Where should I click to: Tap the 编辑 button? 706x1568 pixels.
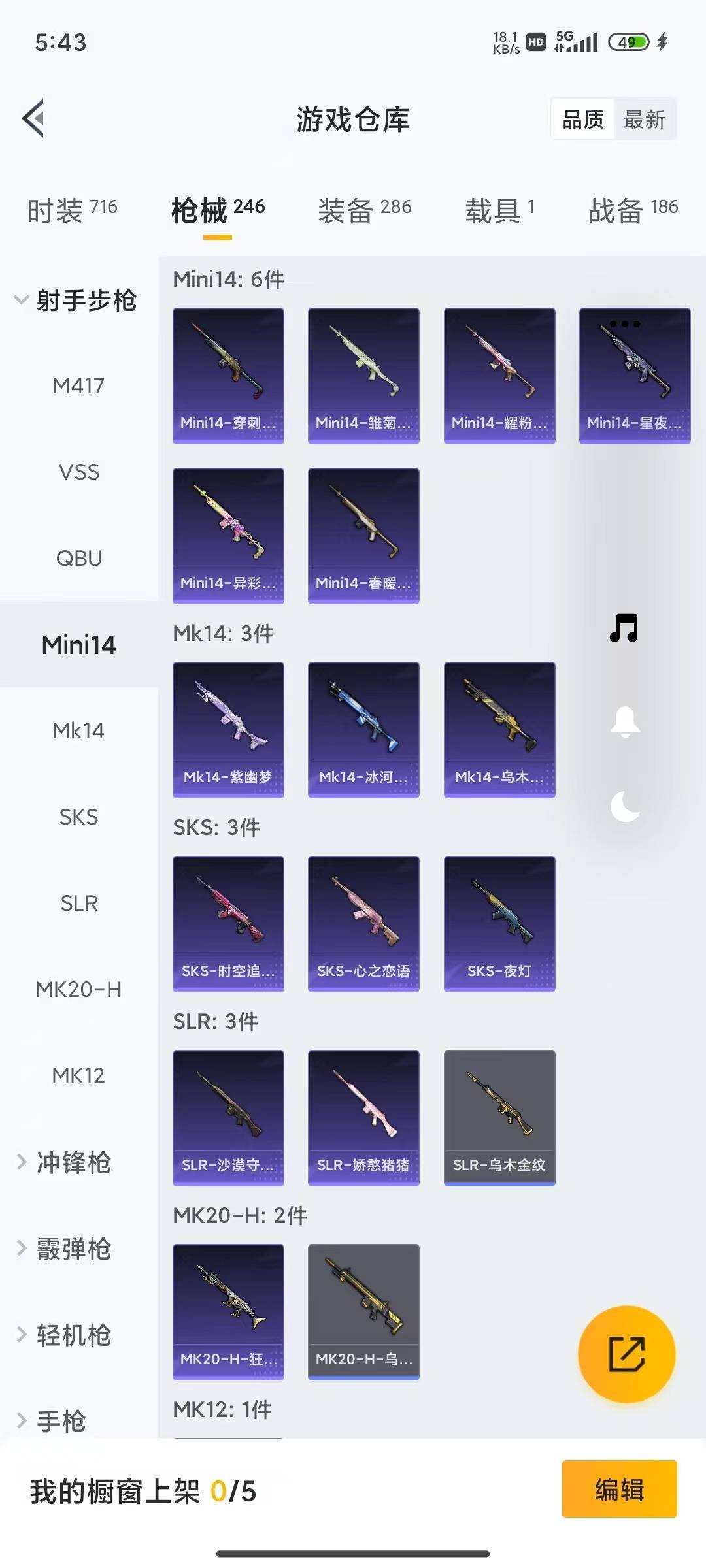coord(619,1491)
